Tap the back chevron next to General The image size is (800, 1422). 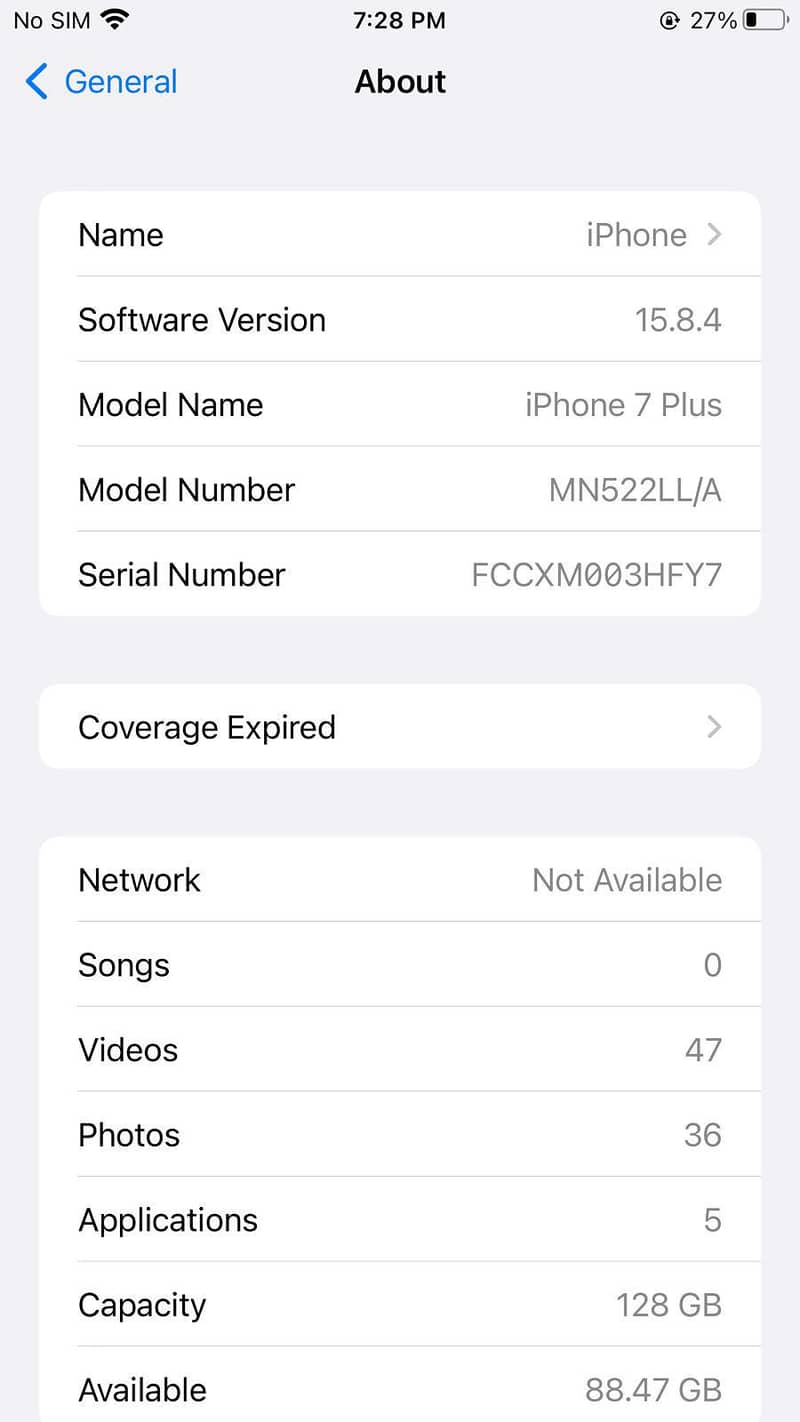point(35,82)
